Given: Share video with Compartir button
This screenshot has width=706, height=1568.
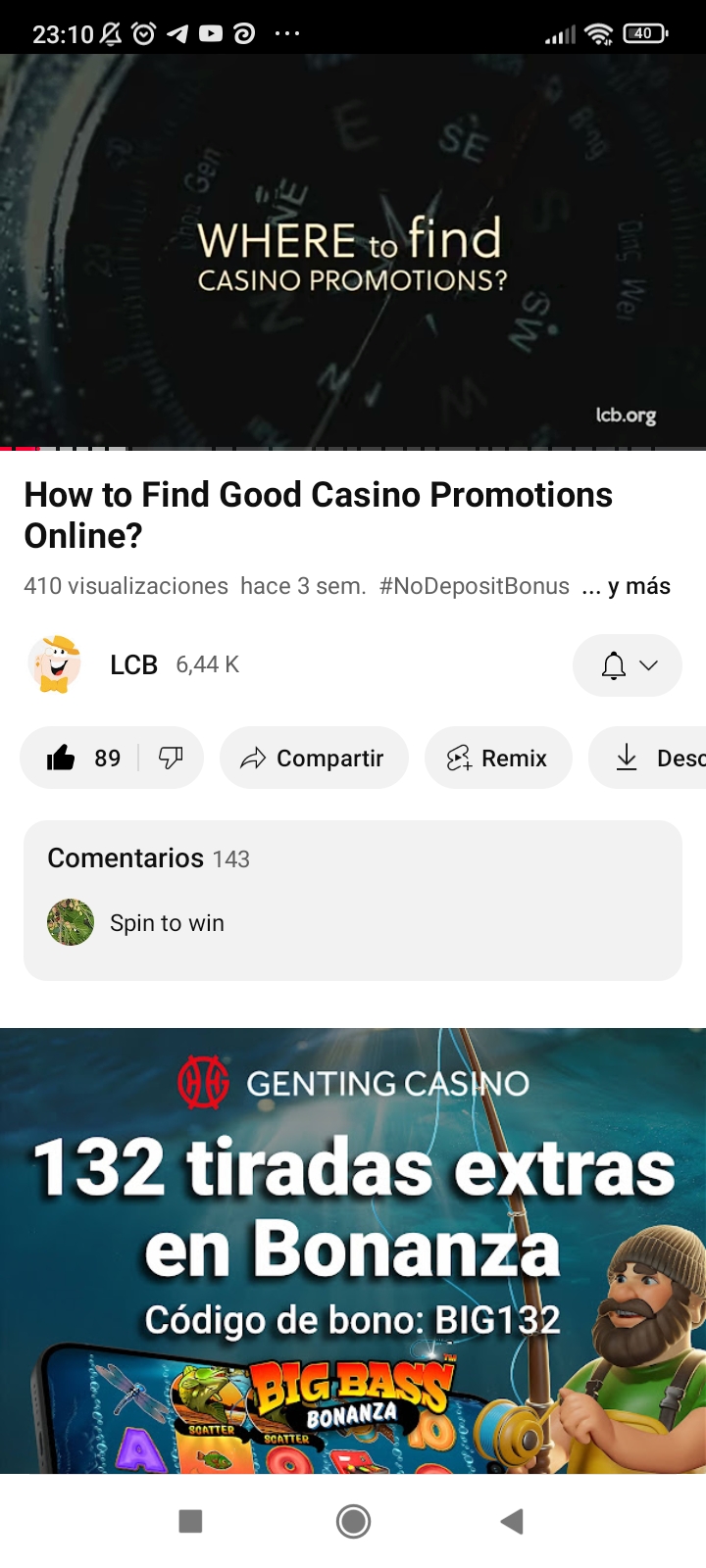Looking at the screenshot, I should click(x=313, y=758).
